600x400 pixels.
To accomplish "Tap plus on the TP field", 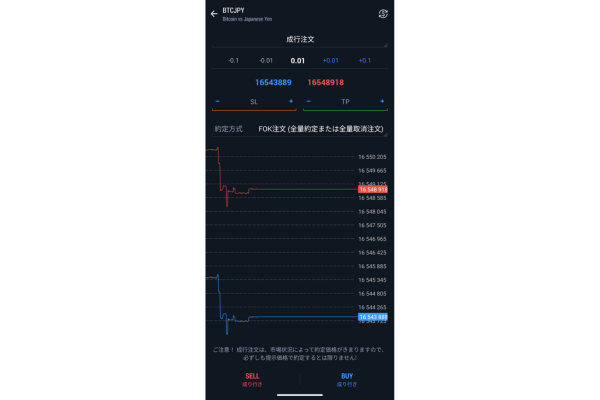I will pyautogui.click(x=383, y=102).
